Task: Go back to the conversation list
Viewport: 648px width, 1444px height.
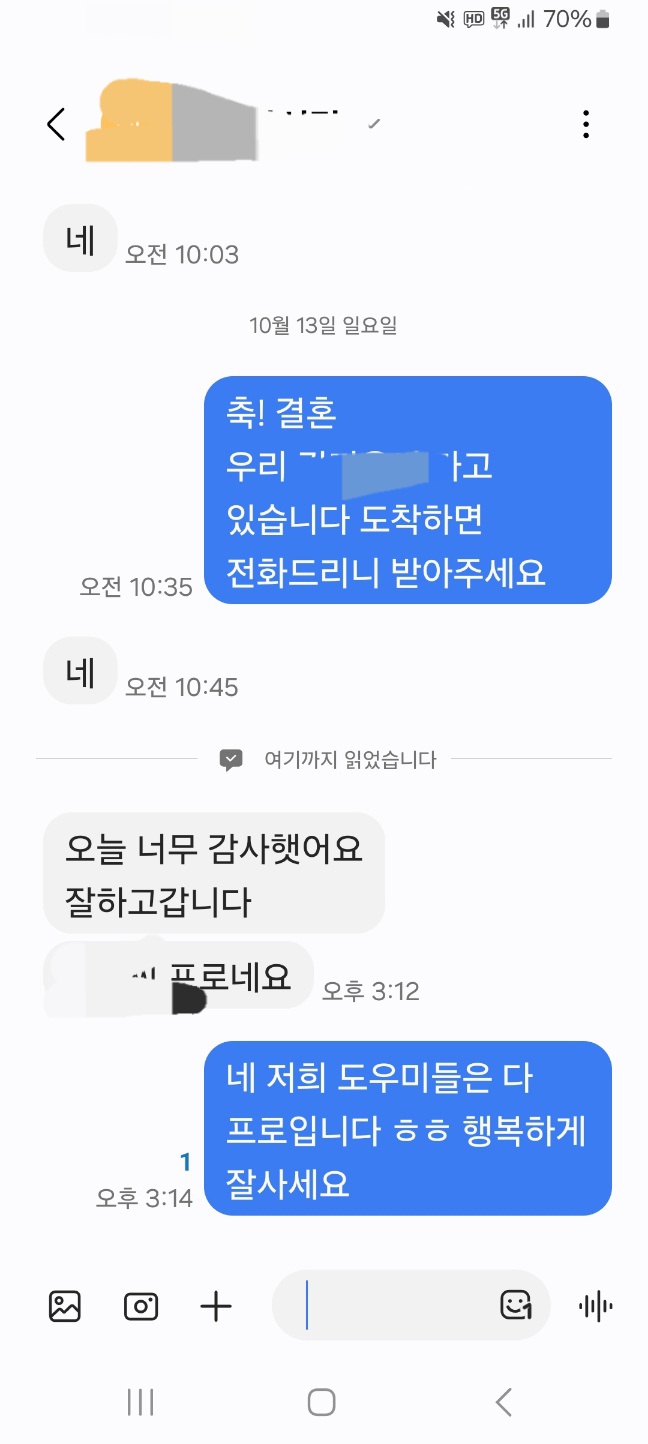Action: coord(56,125)
